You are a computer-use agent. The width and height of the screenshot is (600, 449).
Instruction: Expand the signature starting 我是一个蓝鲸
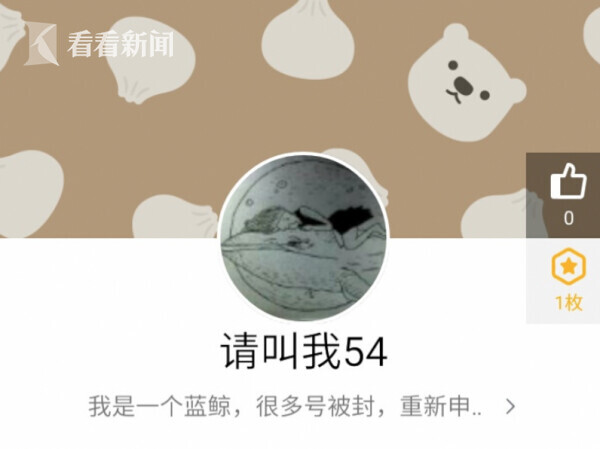[x=510, y=407]
